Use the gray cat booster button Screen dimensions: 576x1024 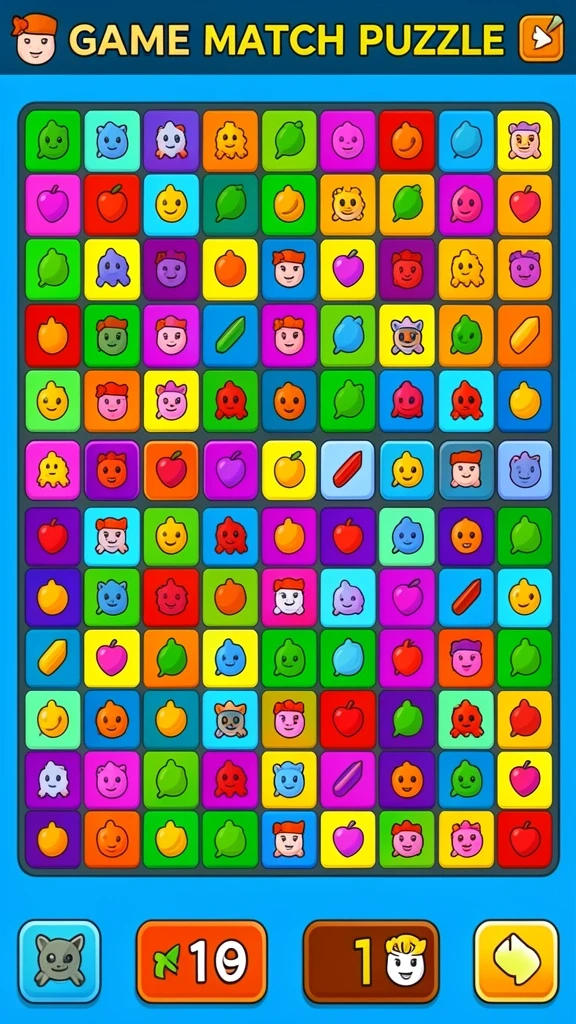(x=59, y=961)
